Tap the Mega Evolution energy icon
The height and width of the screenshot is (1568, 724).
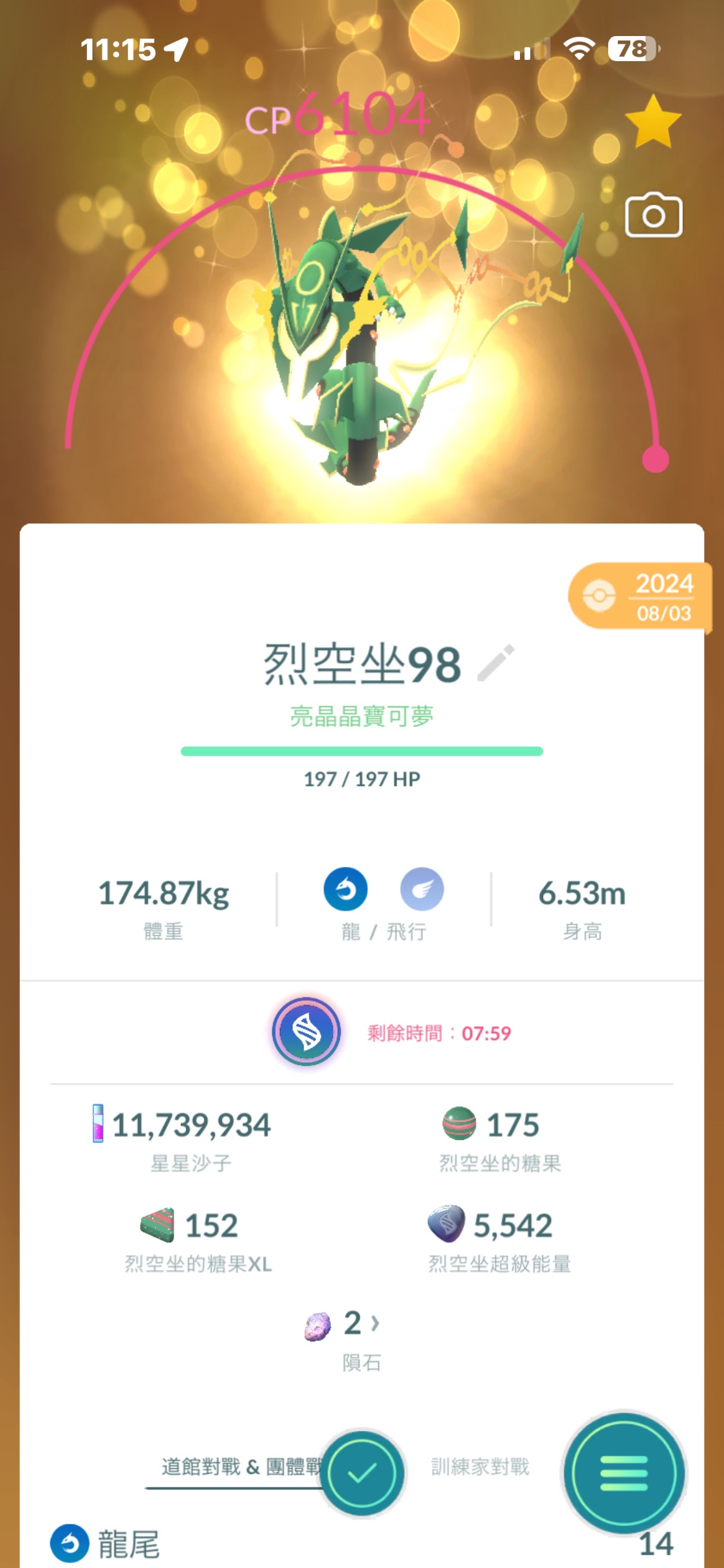306,1032
